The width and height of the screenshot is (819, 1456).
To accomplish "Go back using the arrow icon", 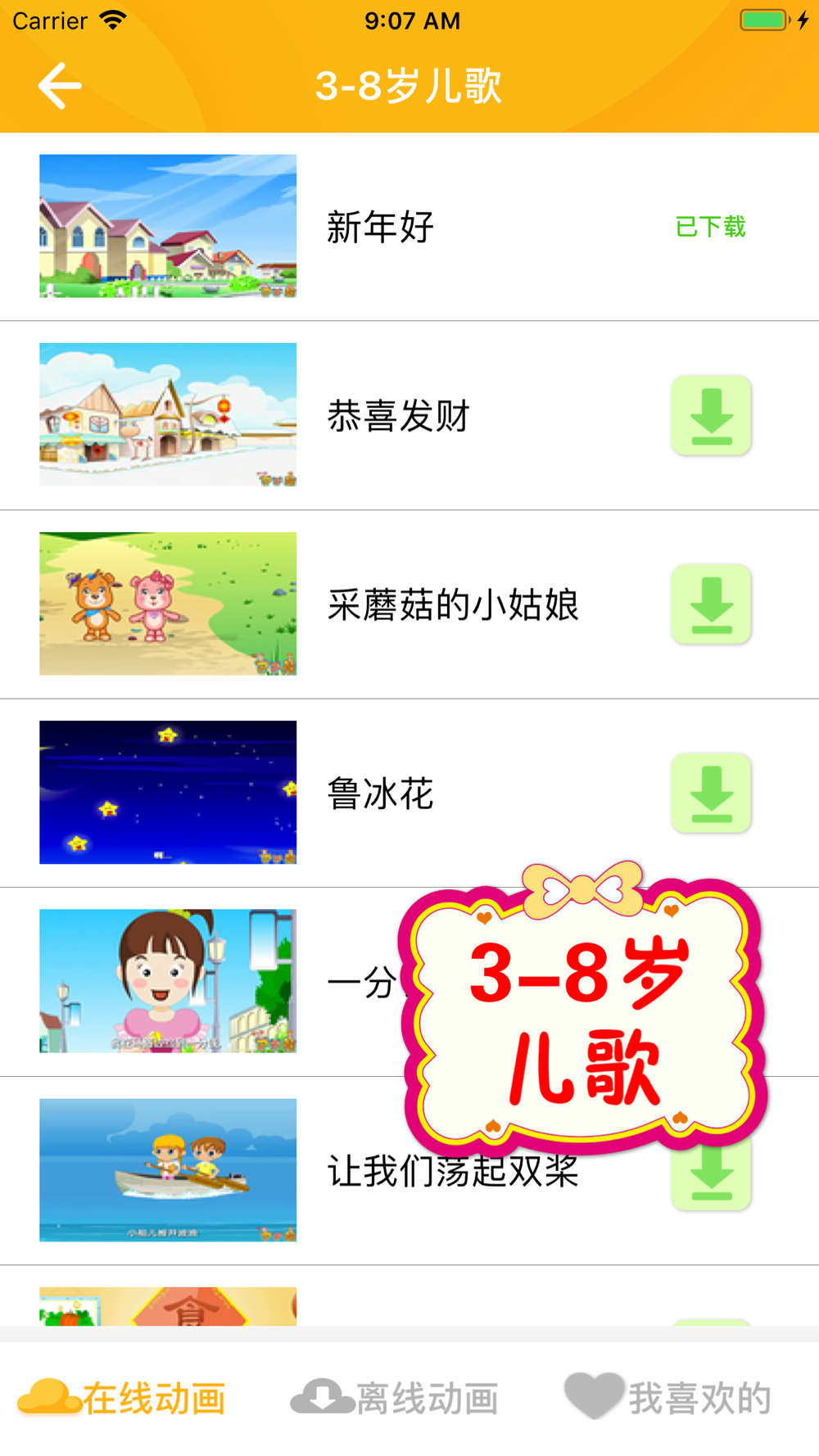I will 60,85.
